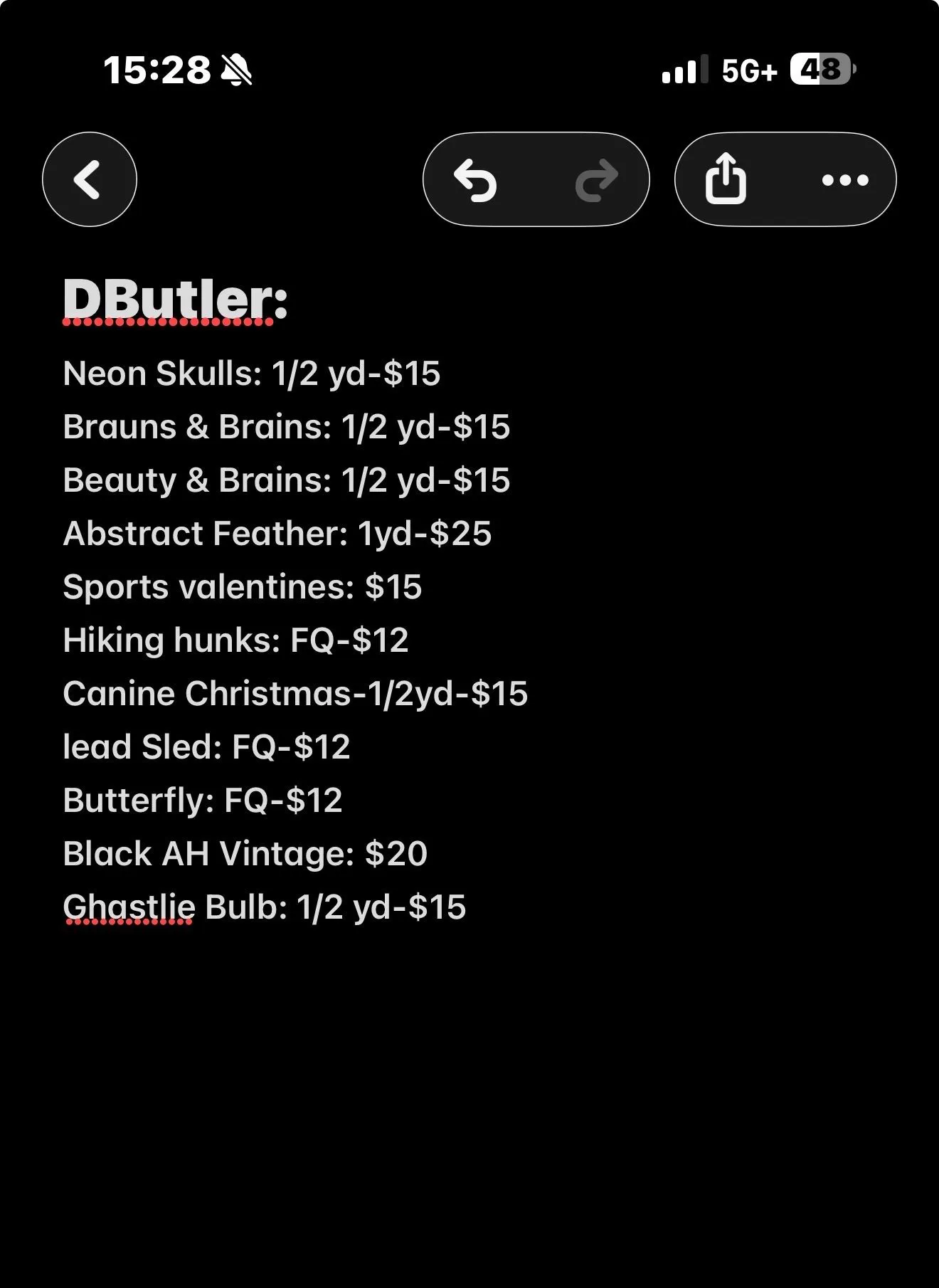Redo the undone edit
The width and height of the screenshot is (939, 1288).
[597, 180]
